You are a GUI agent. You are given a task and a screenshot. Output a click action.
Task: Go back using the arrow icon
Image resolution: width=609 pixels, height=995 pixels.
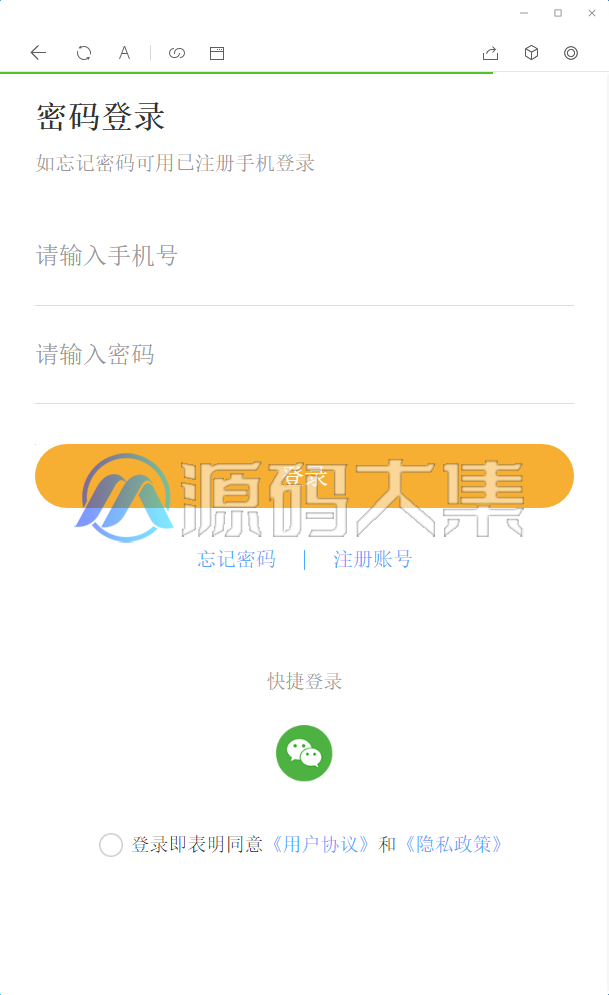click(x=39, y=53)
